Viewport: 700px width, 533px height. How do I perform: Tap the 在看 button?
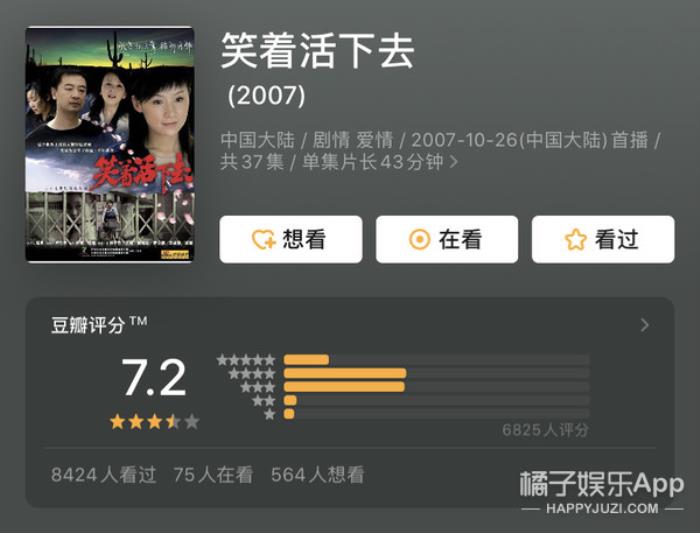pos(446,239)
